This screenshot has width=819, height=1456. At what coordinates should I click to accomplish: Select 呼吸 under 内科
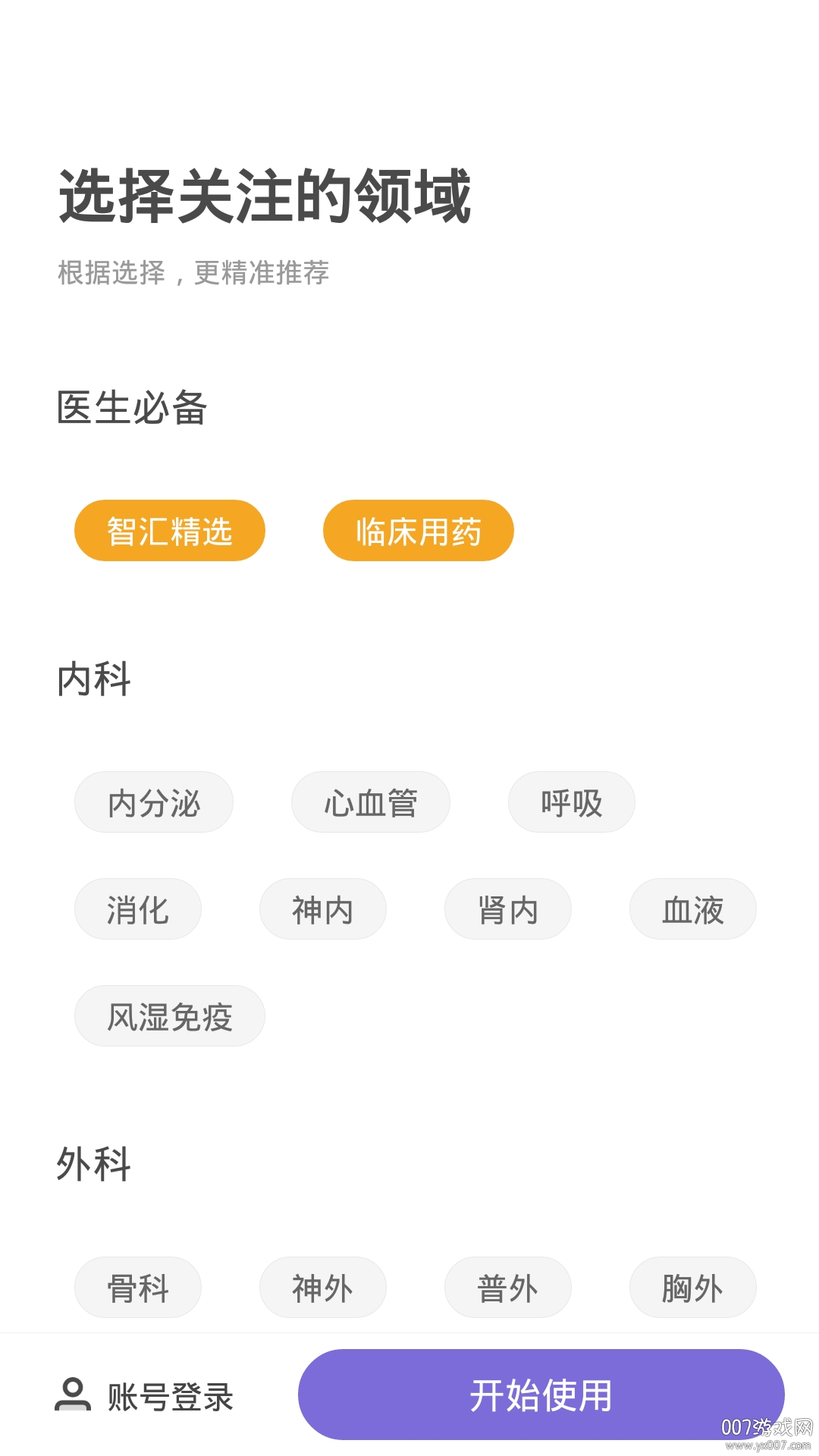(x=572, y=802)
